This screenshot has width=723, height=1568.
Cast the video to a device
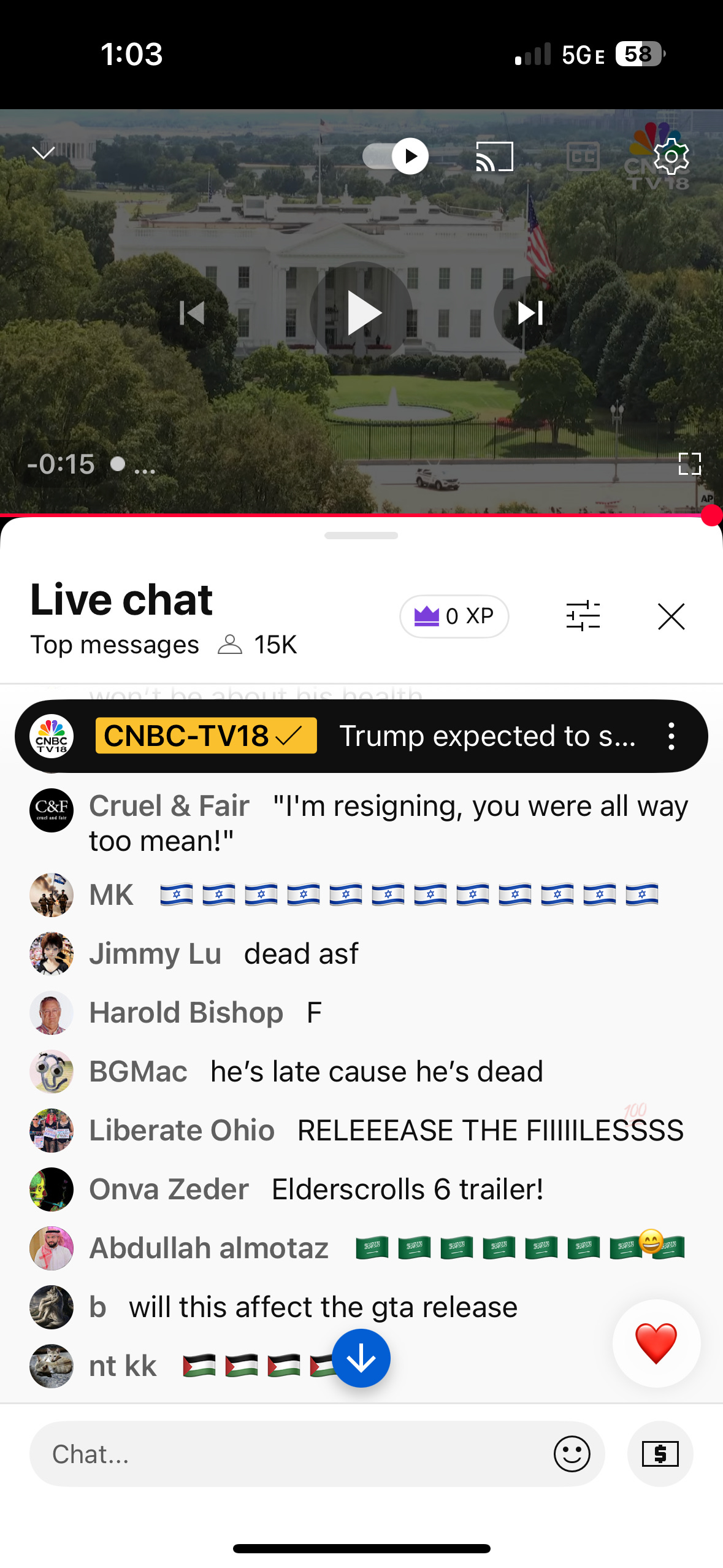(x=494, y=156)
